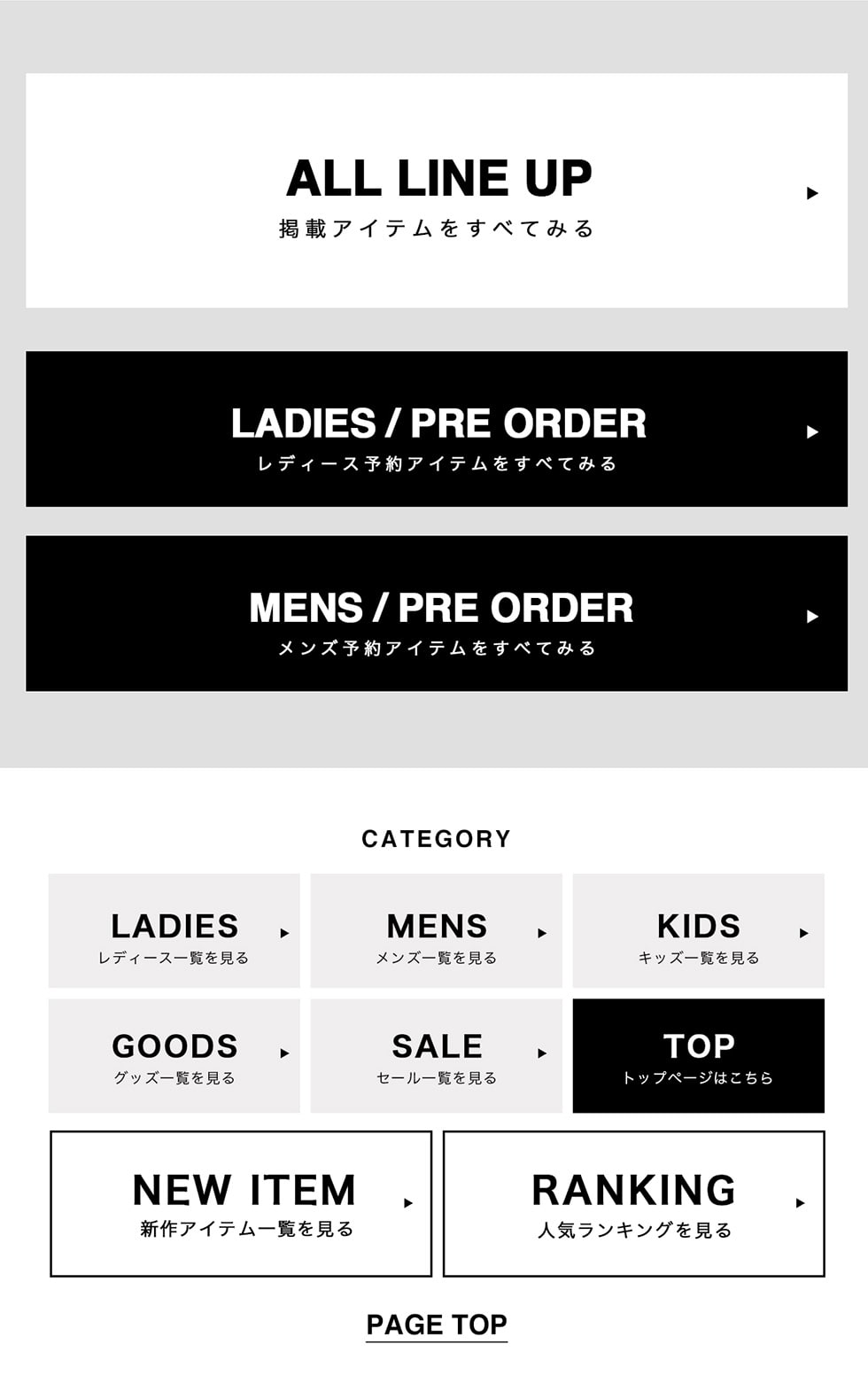Open the MENS category

click(x=437, y=931)
